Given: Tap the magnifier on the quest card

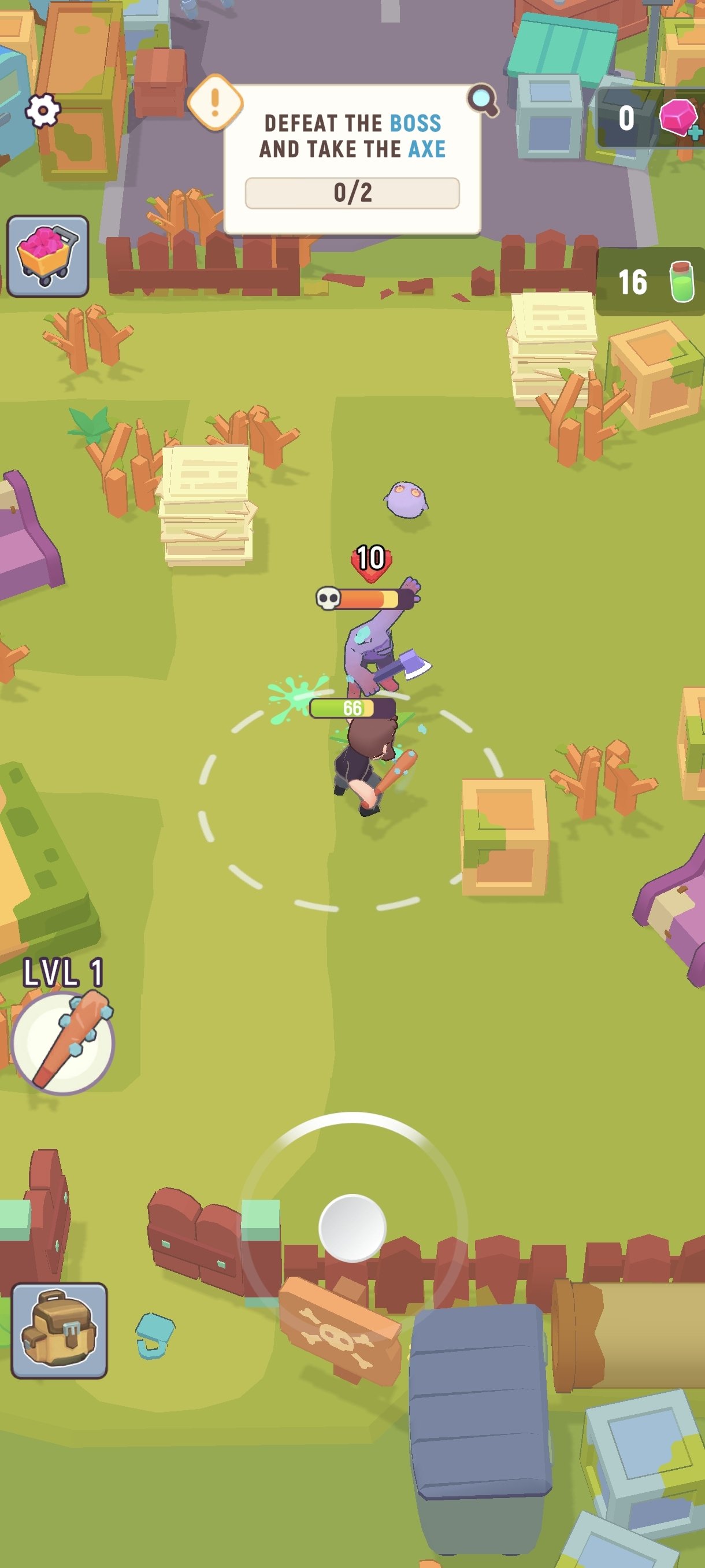Looking at the screenshot, I should click(483, 100).
